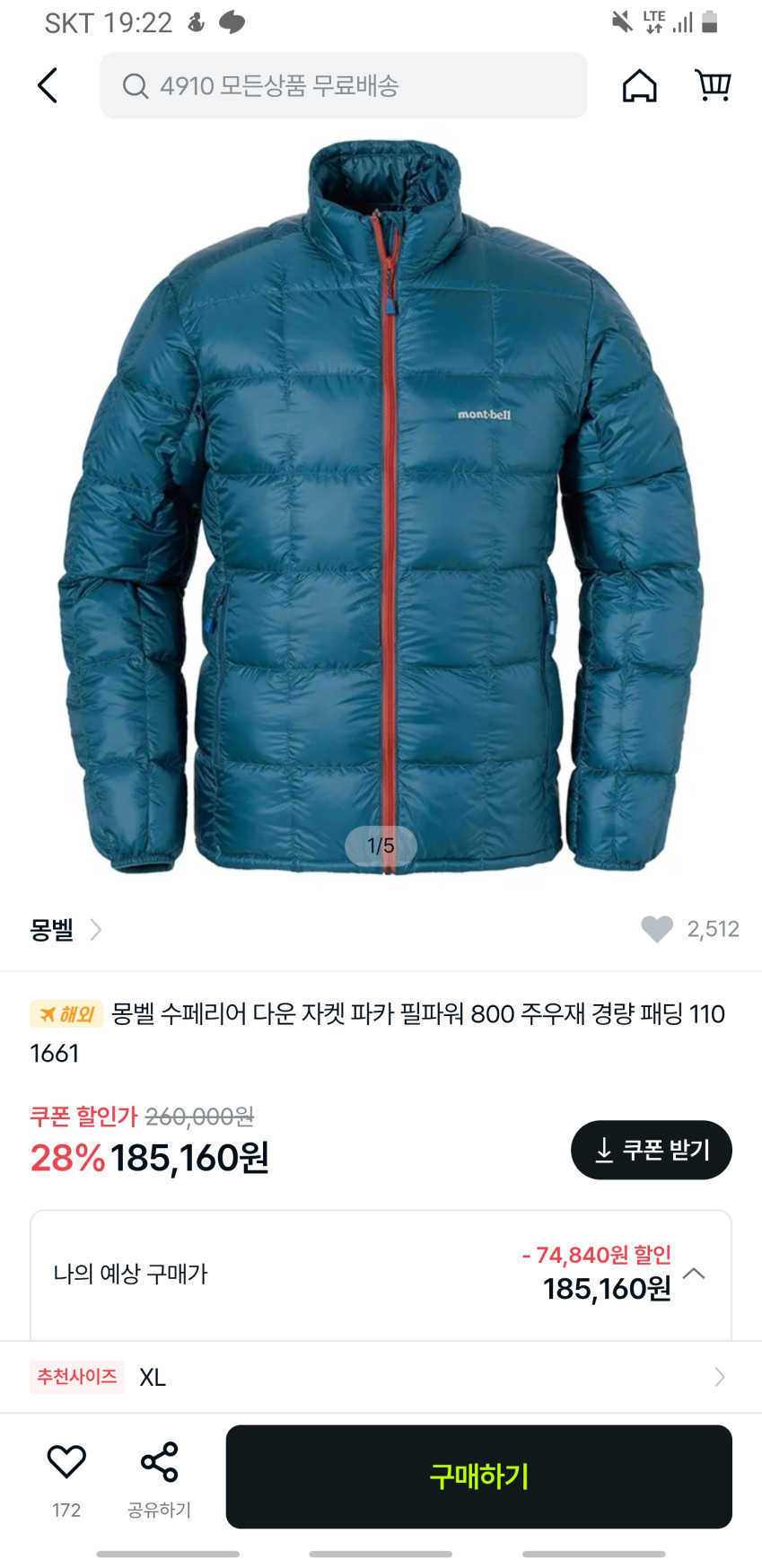Go to the shop home page
762x1568 pixels.
pyautogui.click(x=639, y=86)
